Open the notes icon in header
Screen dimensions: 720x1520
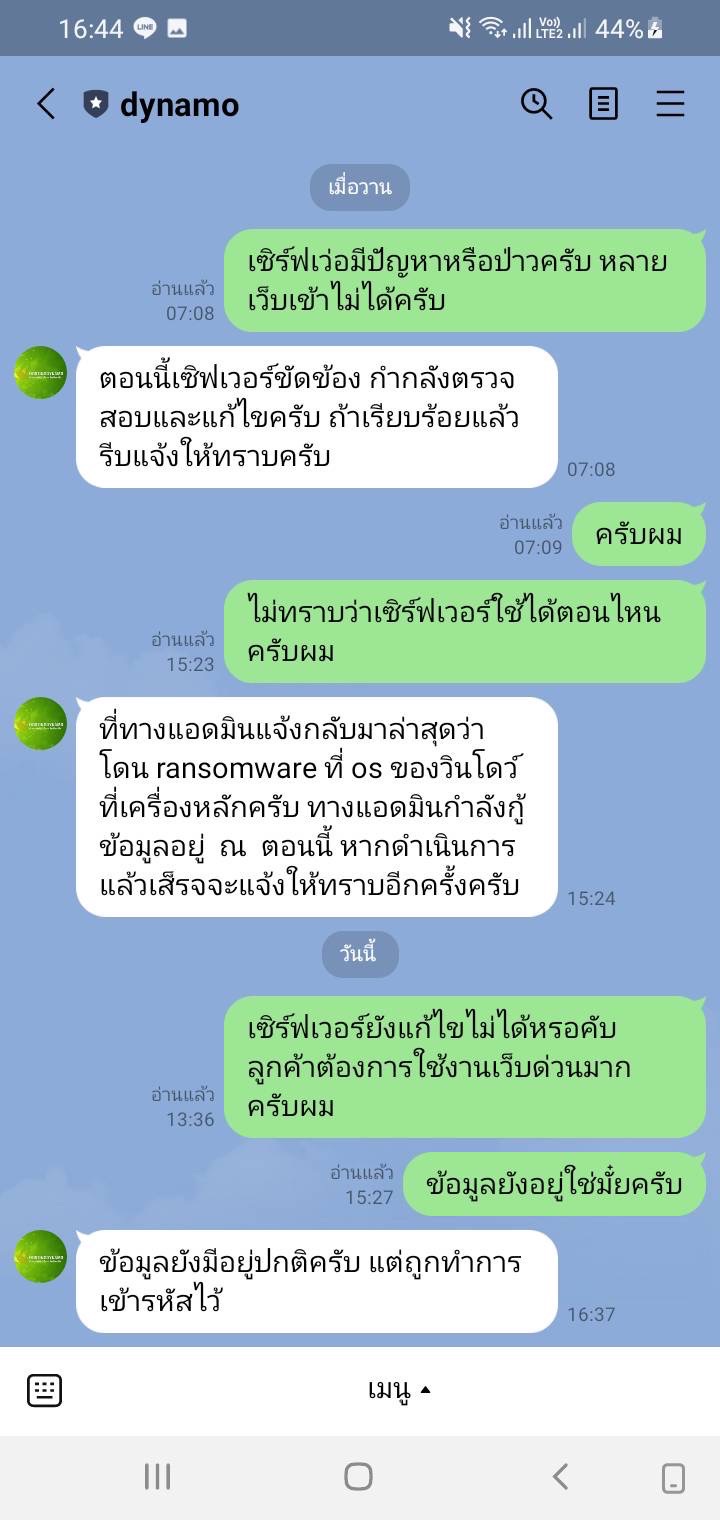(x=603, y=104)
